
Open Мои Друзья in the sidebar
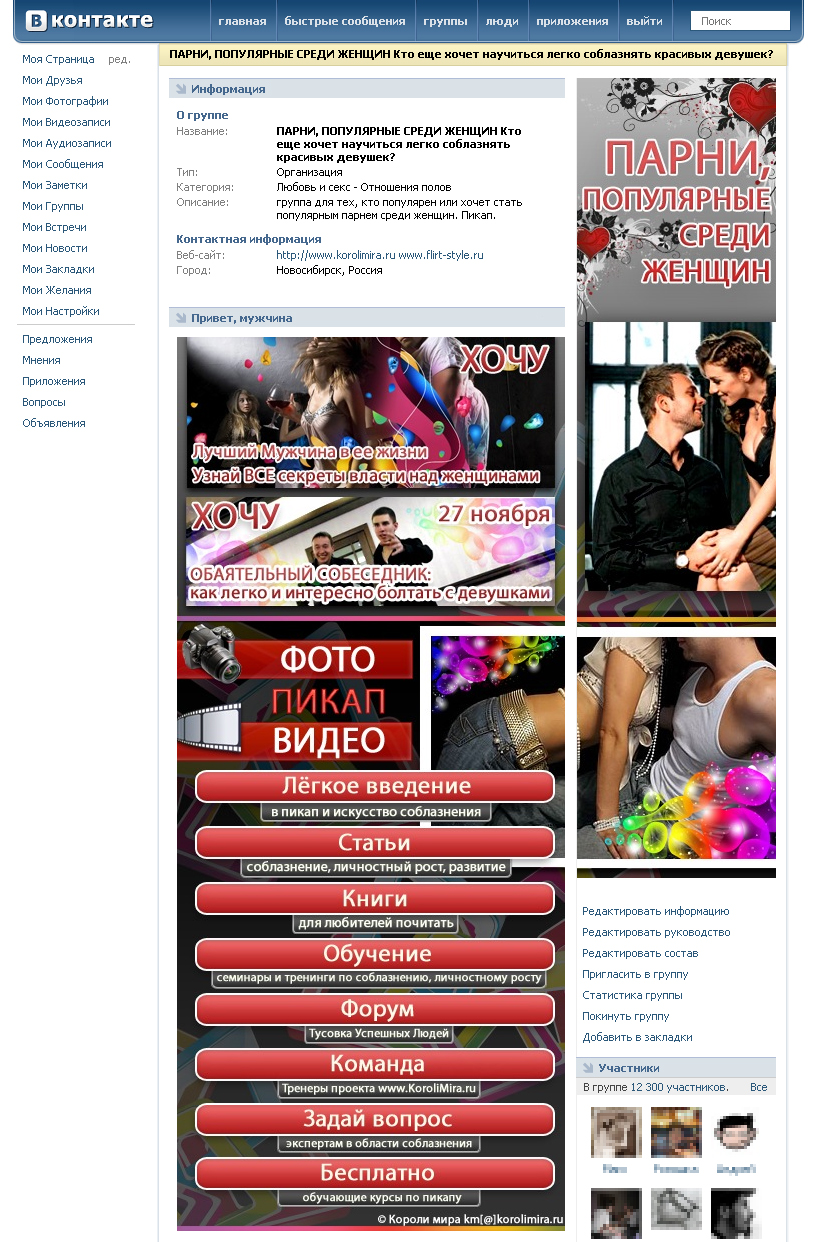52,80
